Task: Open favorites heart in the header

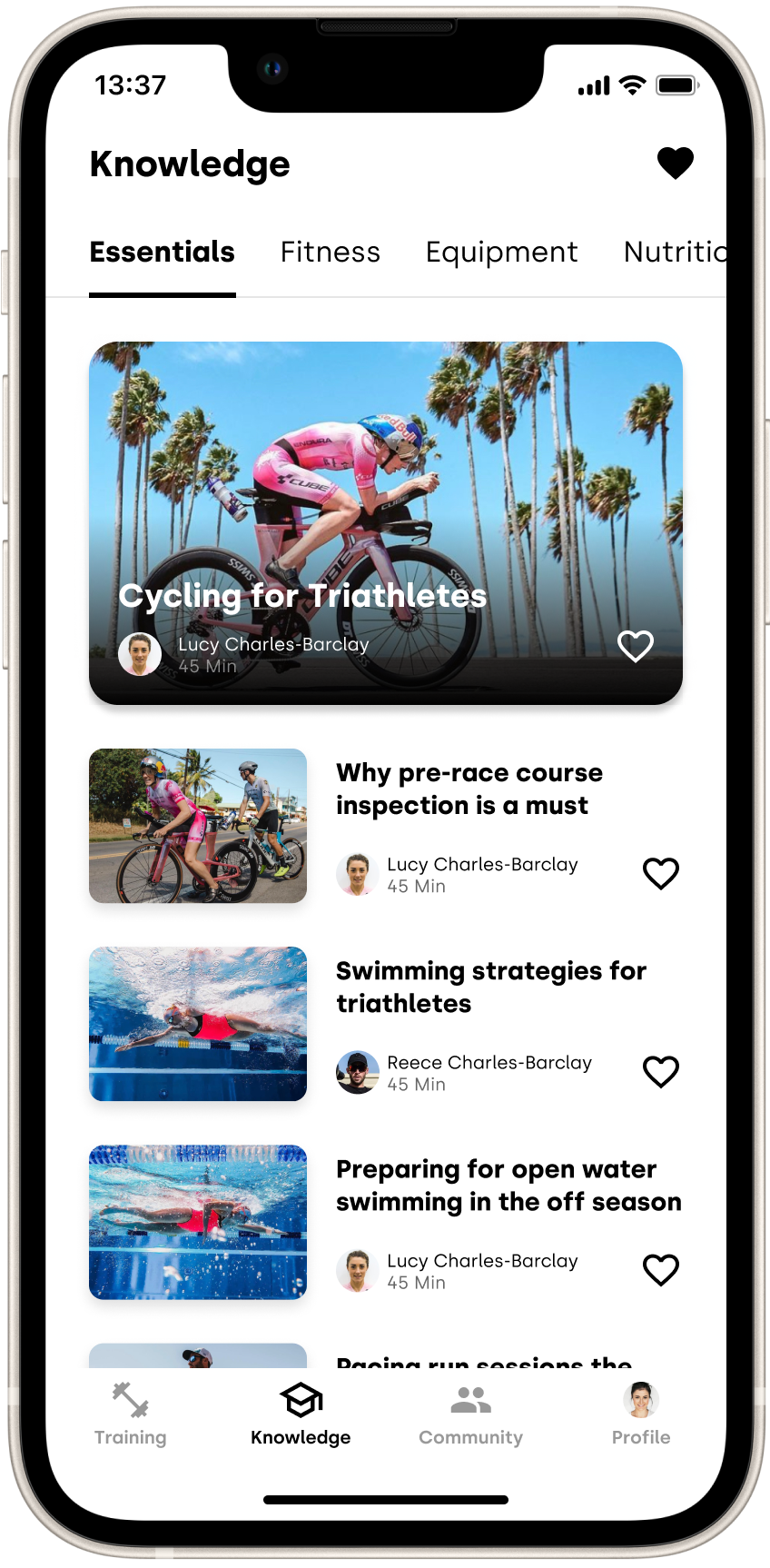Action: (675, 164)
